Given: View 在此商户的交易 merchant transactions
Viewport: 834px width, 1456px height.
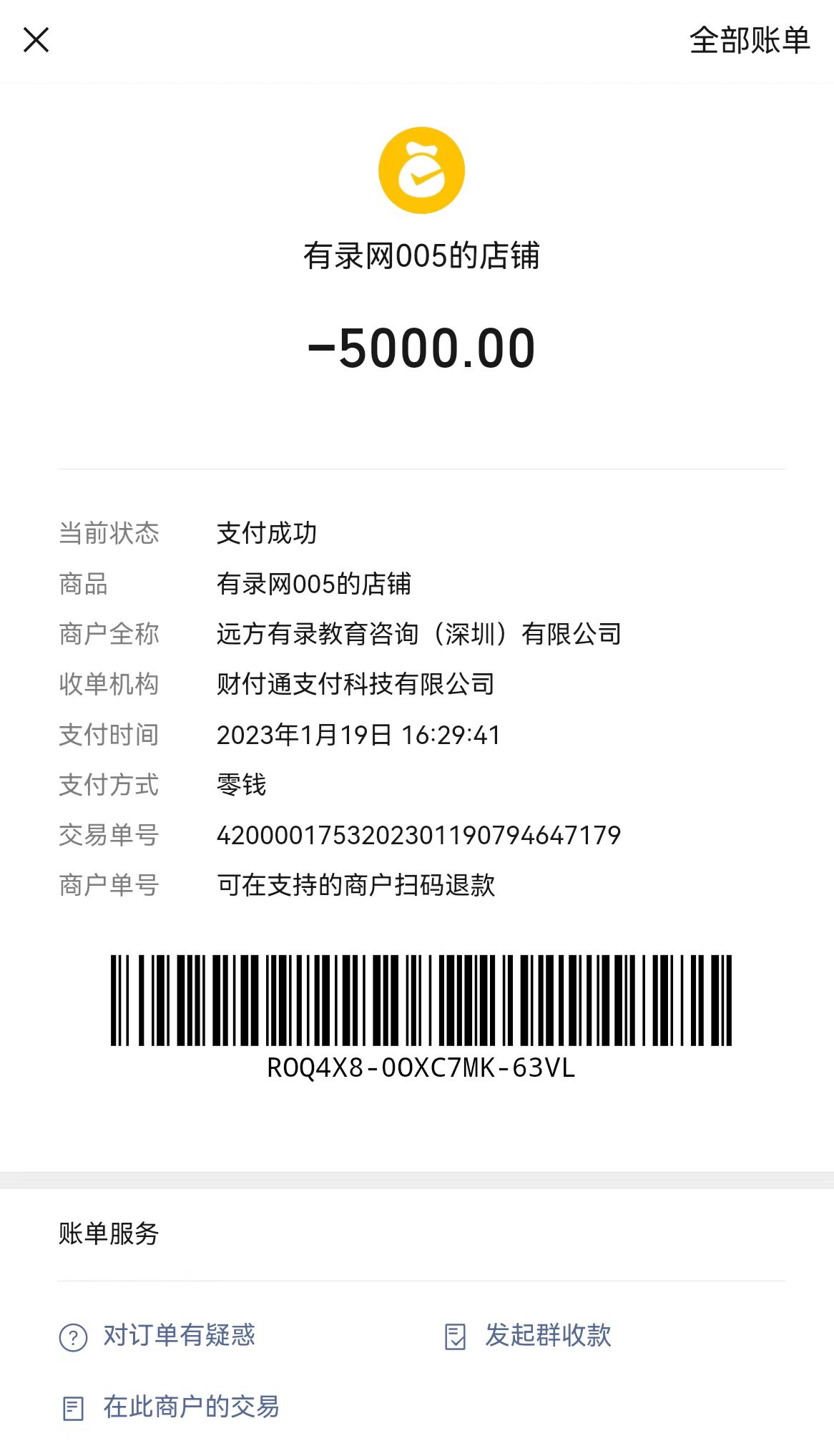Looking at the screenshot, I should tap(190, 1407).
